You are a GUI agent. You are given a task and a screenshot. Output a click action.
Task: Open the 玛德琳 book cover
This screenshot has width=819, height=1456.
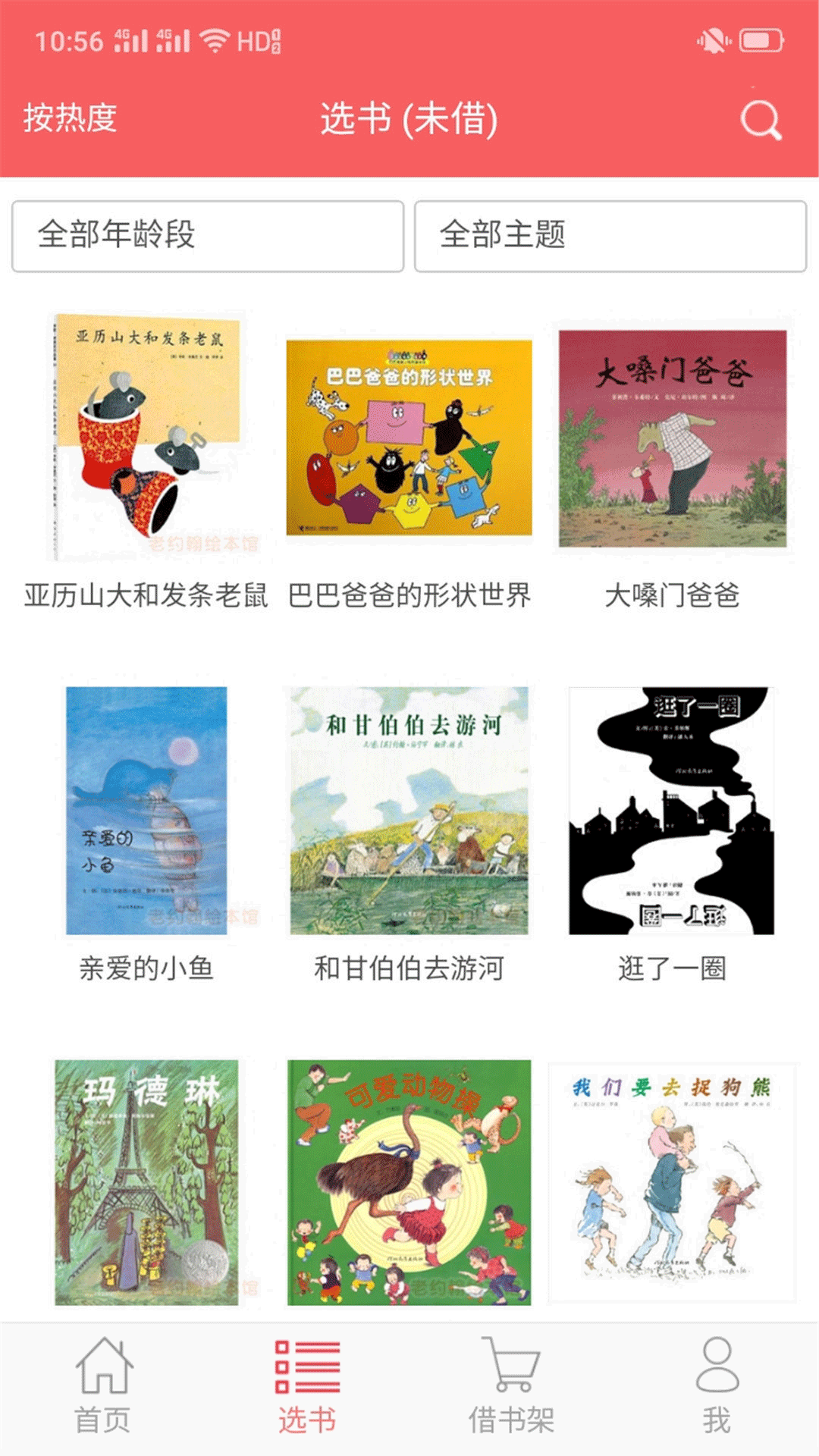click(146, 1181)
